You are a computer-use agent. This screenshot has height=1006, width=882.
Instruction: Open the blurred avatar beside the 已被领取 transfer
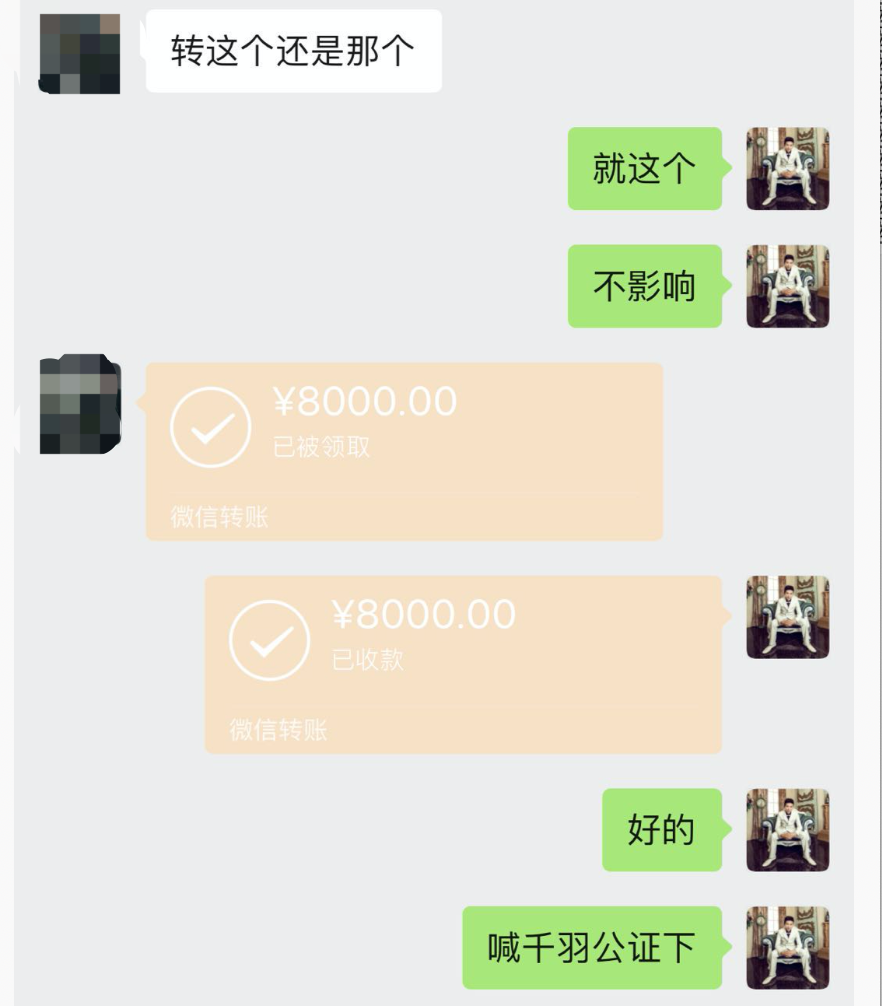click(80, 404)
